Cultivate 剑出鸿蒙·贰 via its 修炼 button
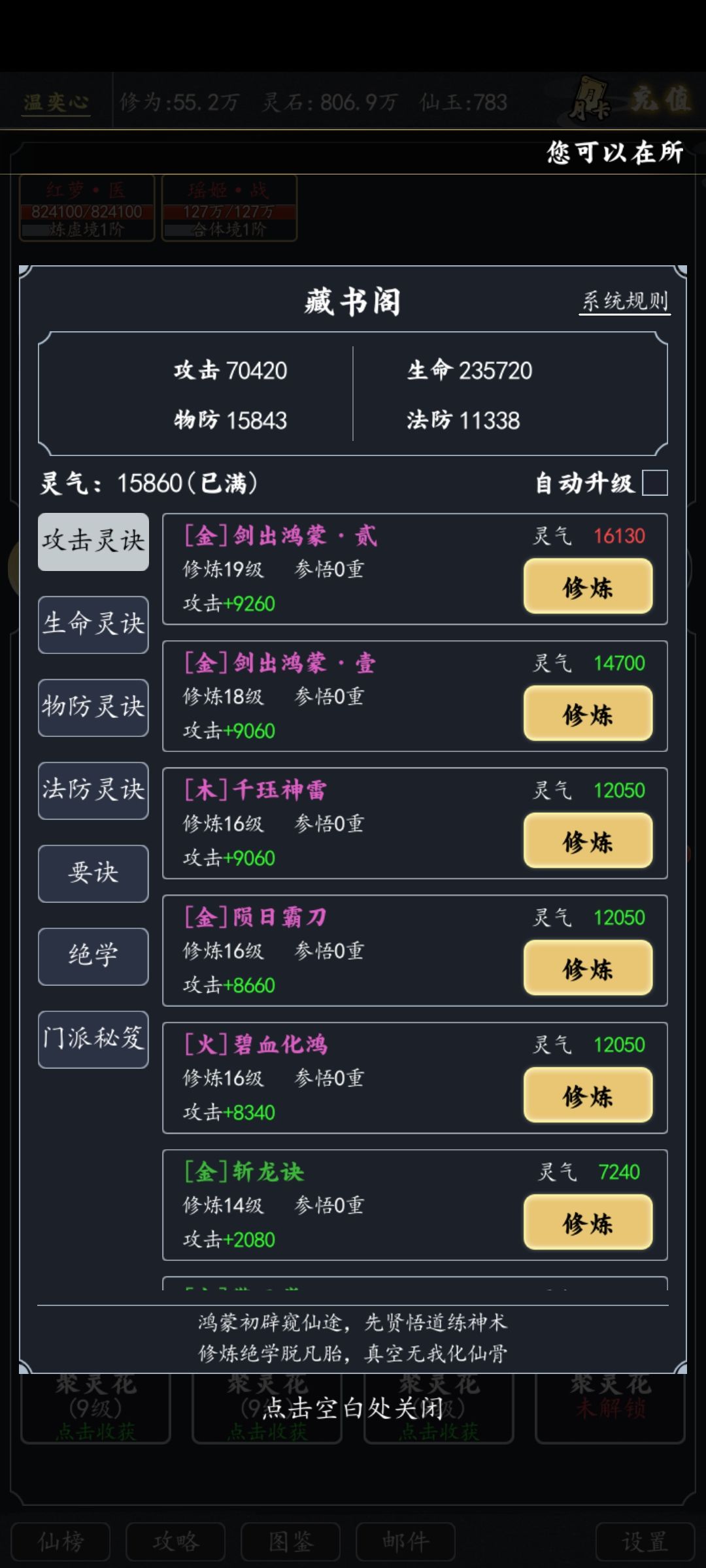Image resolution: width=706 pixels, height=1568 pixels. 587,587
